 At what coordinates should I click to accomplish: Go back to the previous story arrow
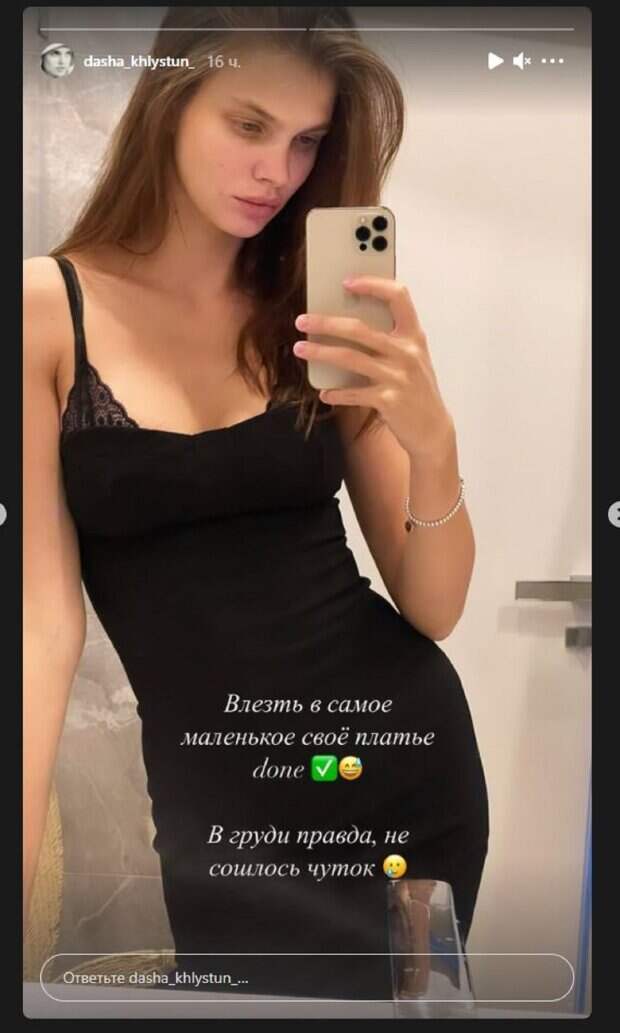(3, 514)
